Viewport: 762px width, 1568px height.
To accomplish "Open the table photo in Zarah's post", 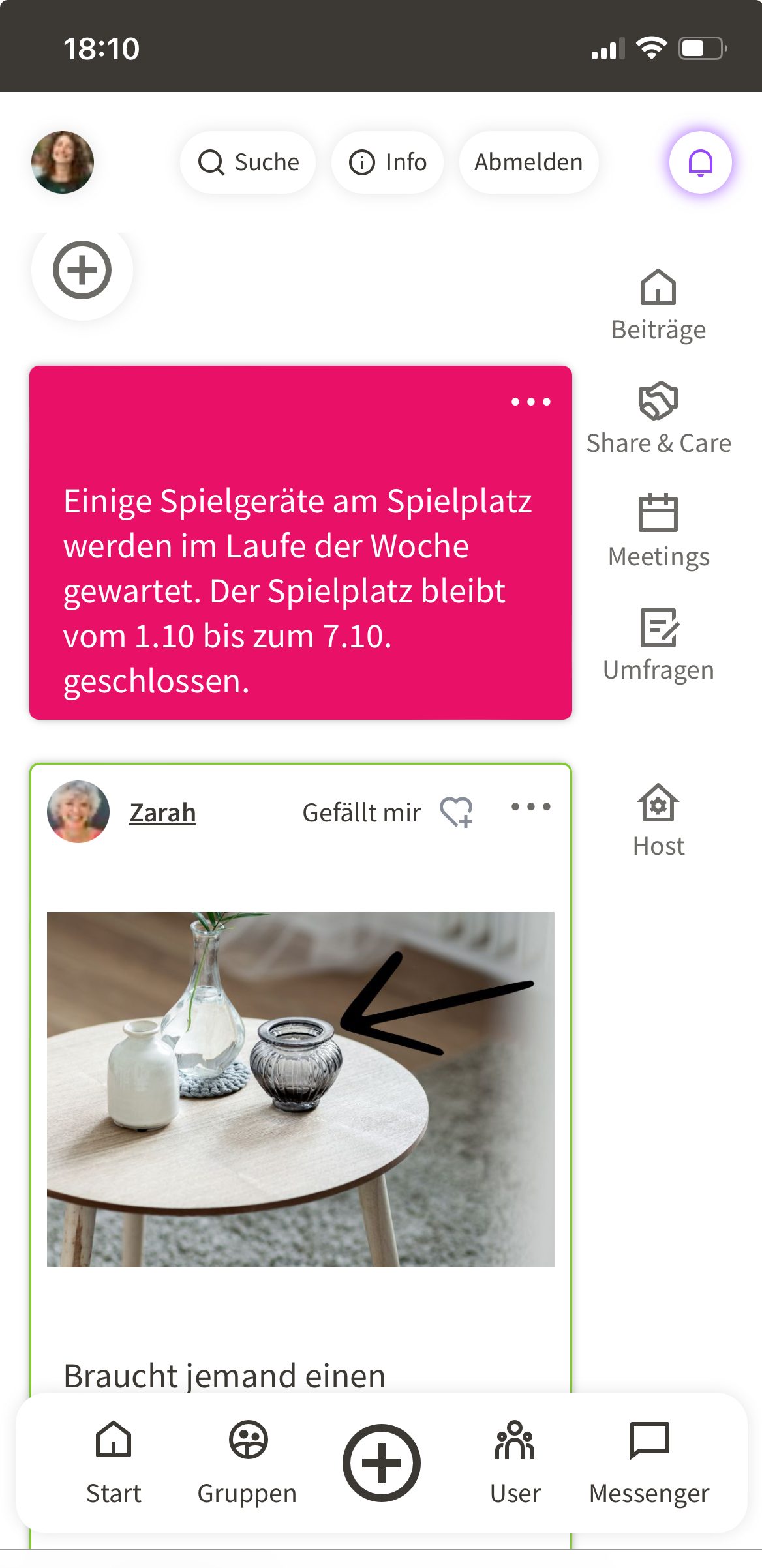I will click(300, 1089).
